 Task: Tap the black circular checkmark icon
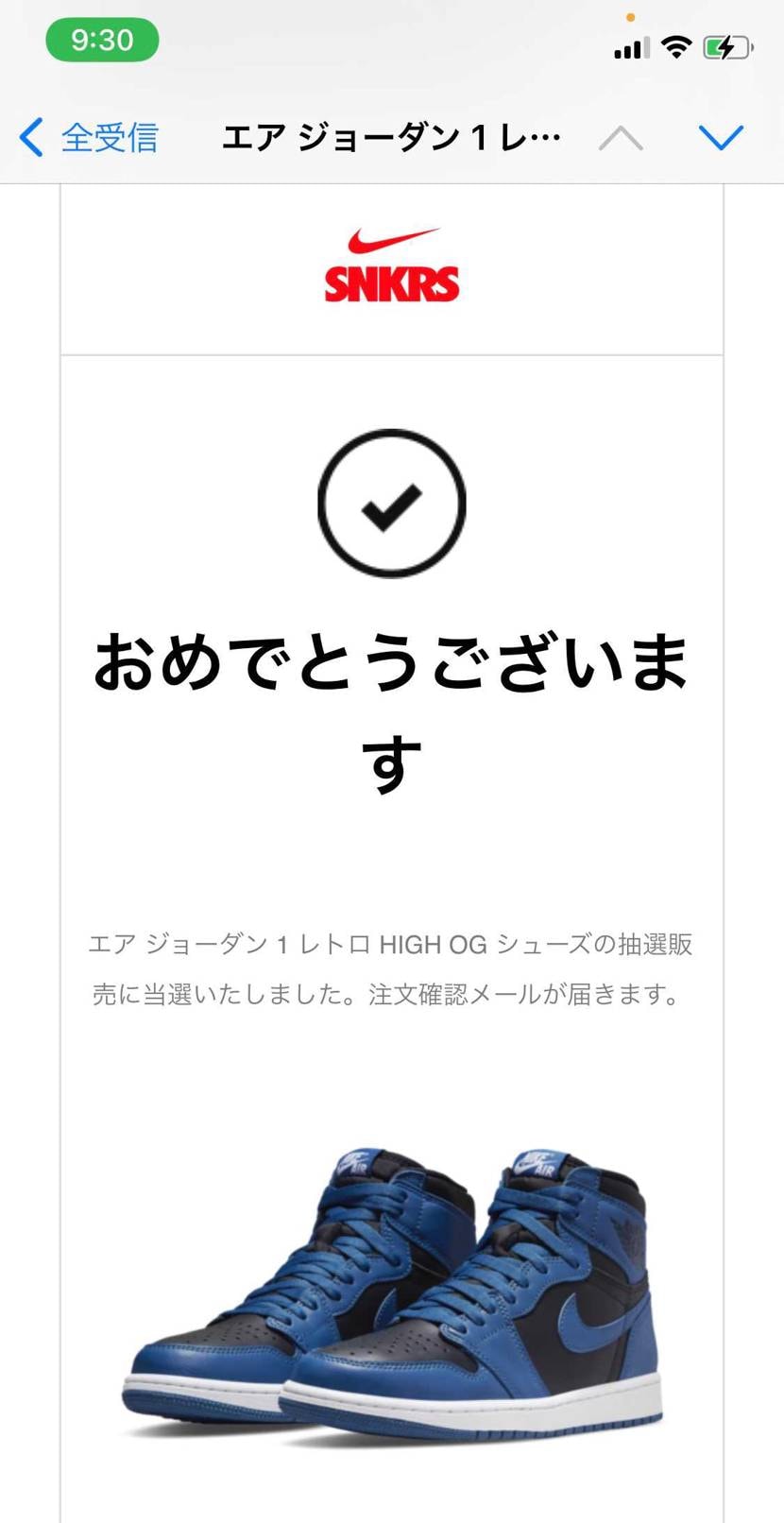(x=391, y=504)
